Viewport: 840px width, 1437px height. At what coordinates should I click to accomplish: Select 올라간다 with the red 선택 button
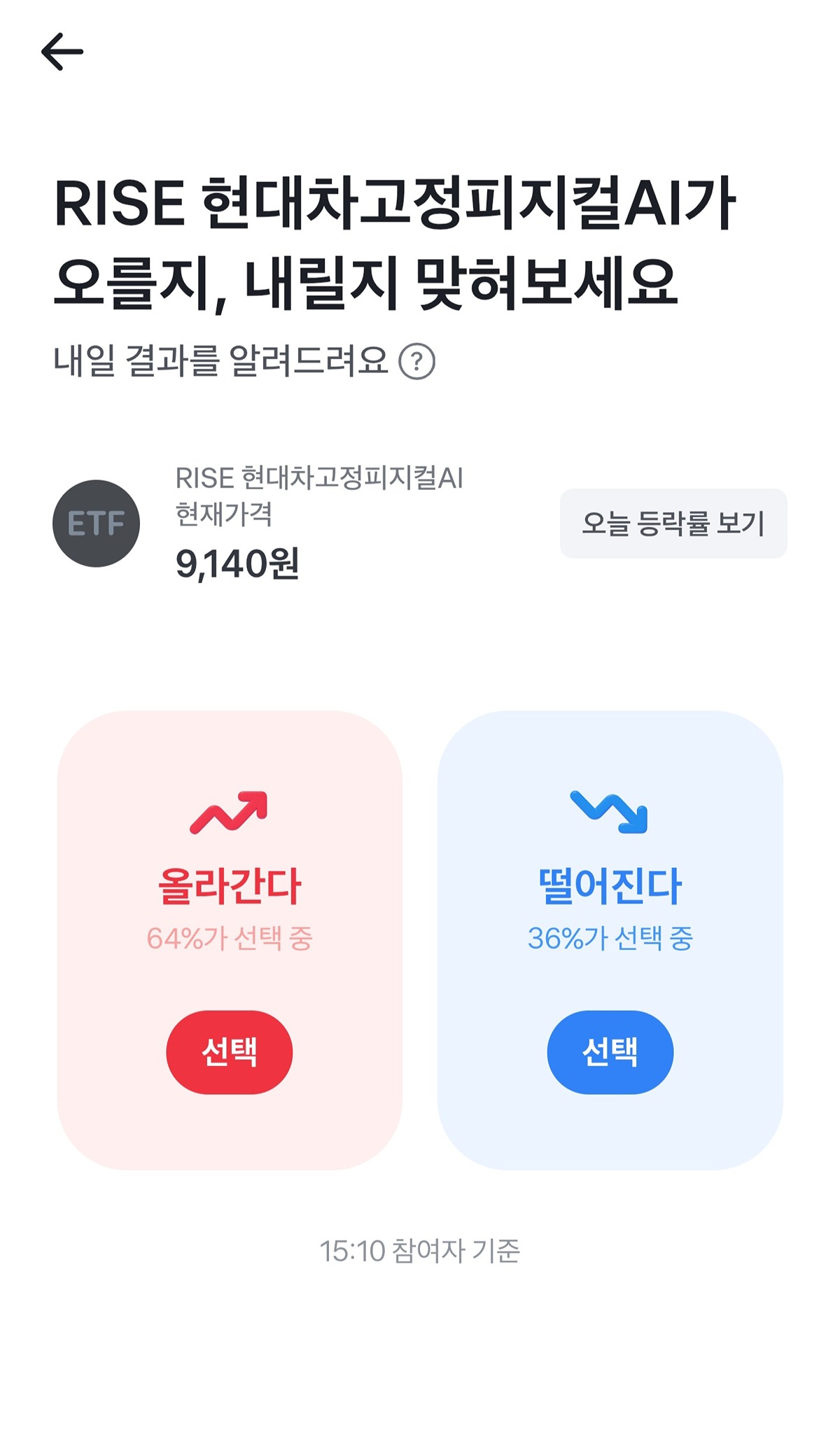point(230,1052)
